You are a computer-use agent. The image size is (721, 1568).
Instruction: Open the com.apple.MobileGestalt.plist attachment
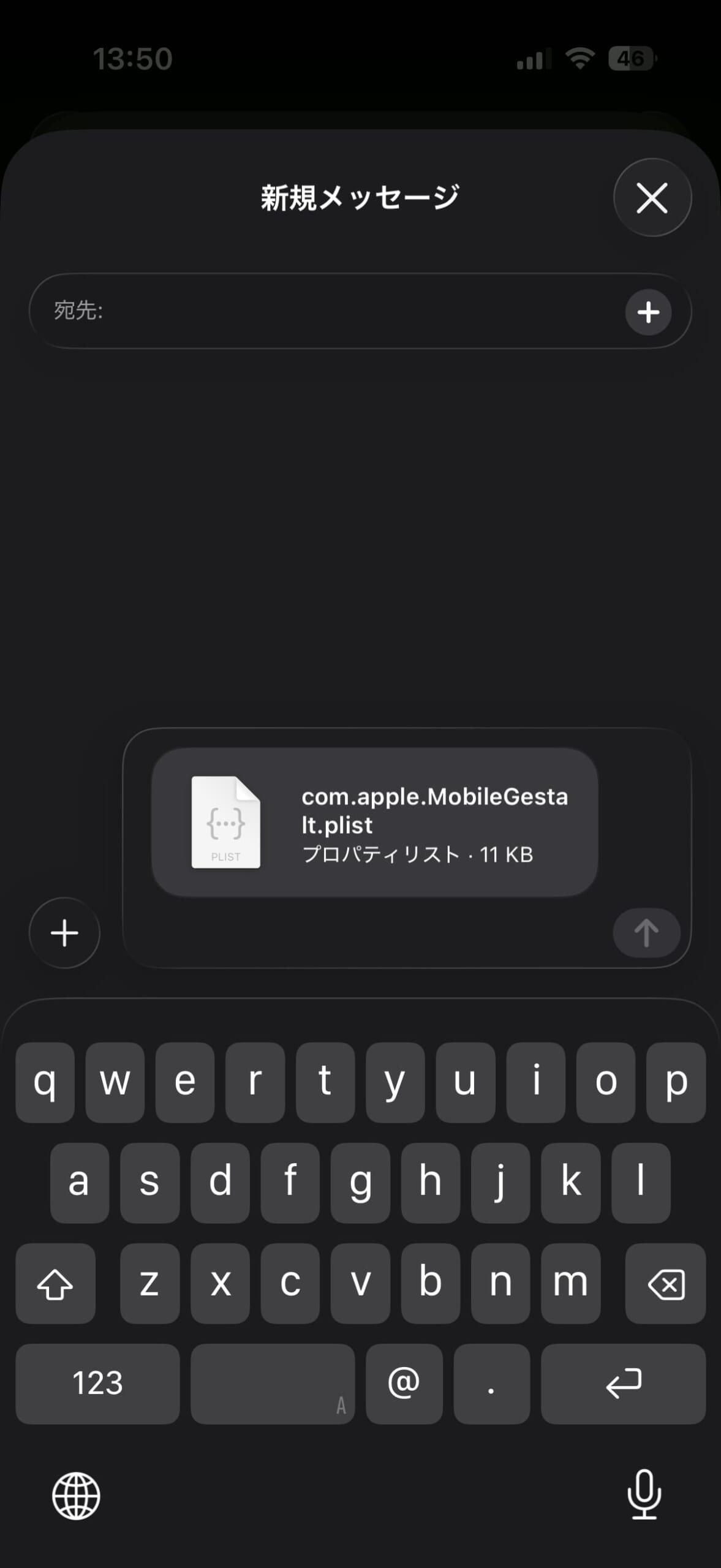point(374,823)
